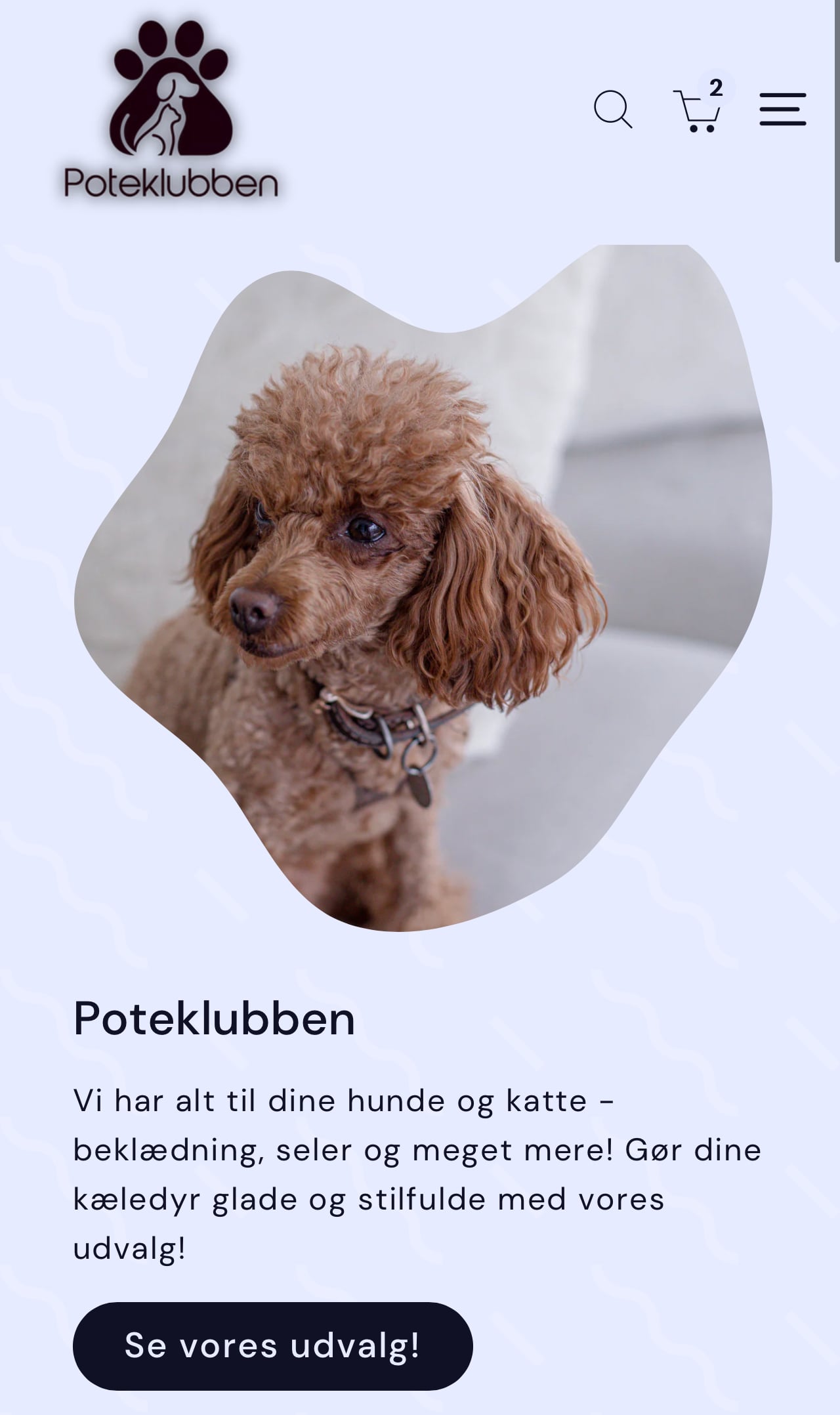Open the shopping cart with 2 items
840x1415 pixels.
tap(698, 110)
